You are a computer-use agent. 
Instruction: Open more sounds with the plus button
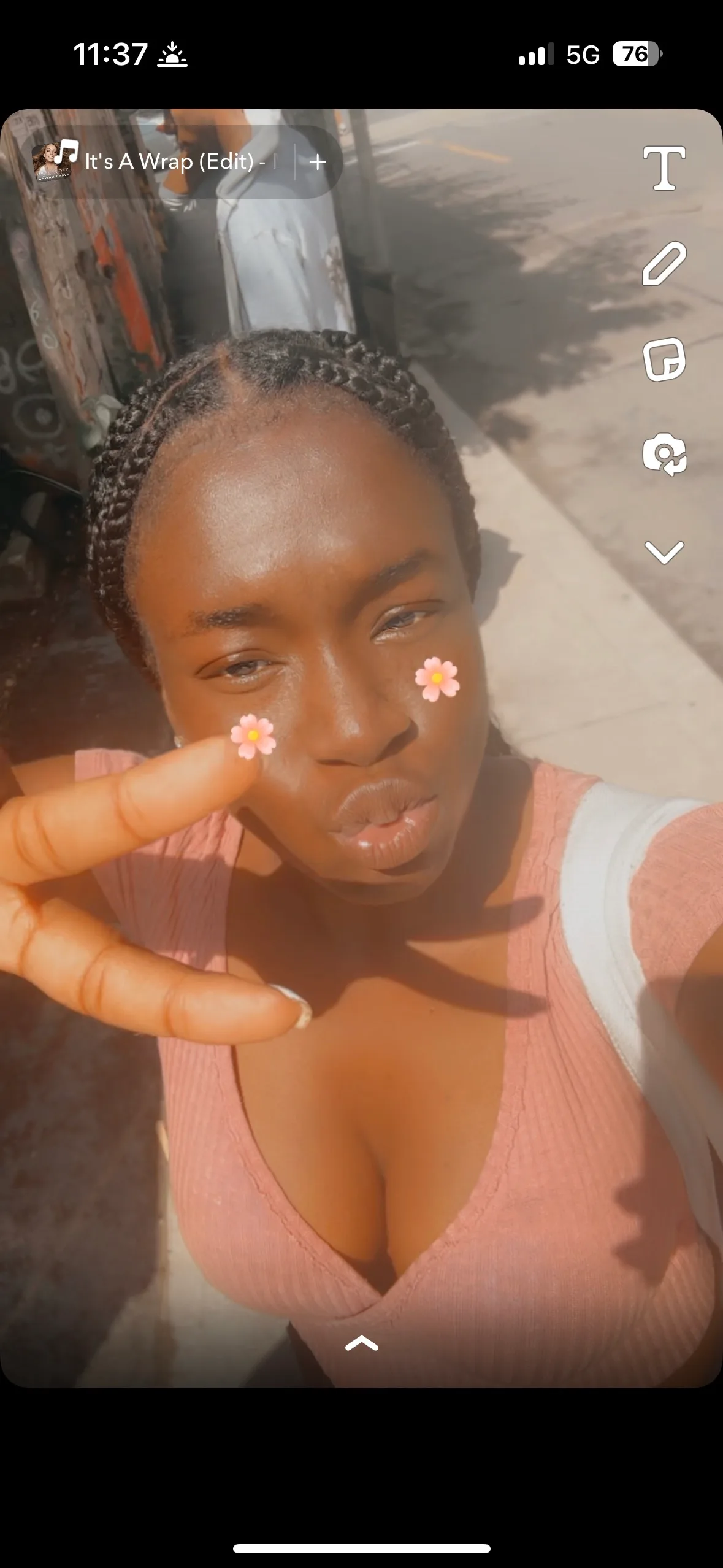[x=317, y=163]
